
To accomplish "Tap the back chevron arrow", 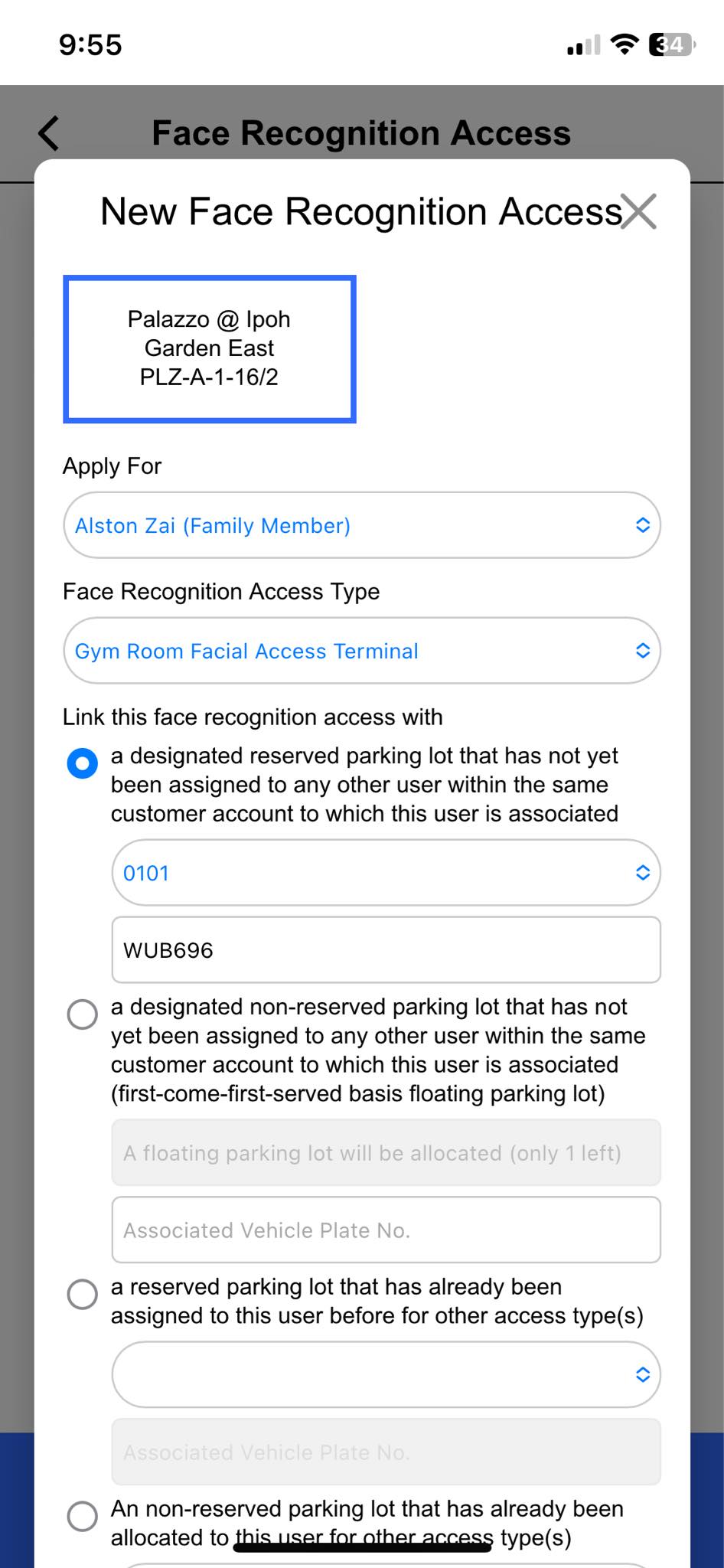I will click(47, 132).
